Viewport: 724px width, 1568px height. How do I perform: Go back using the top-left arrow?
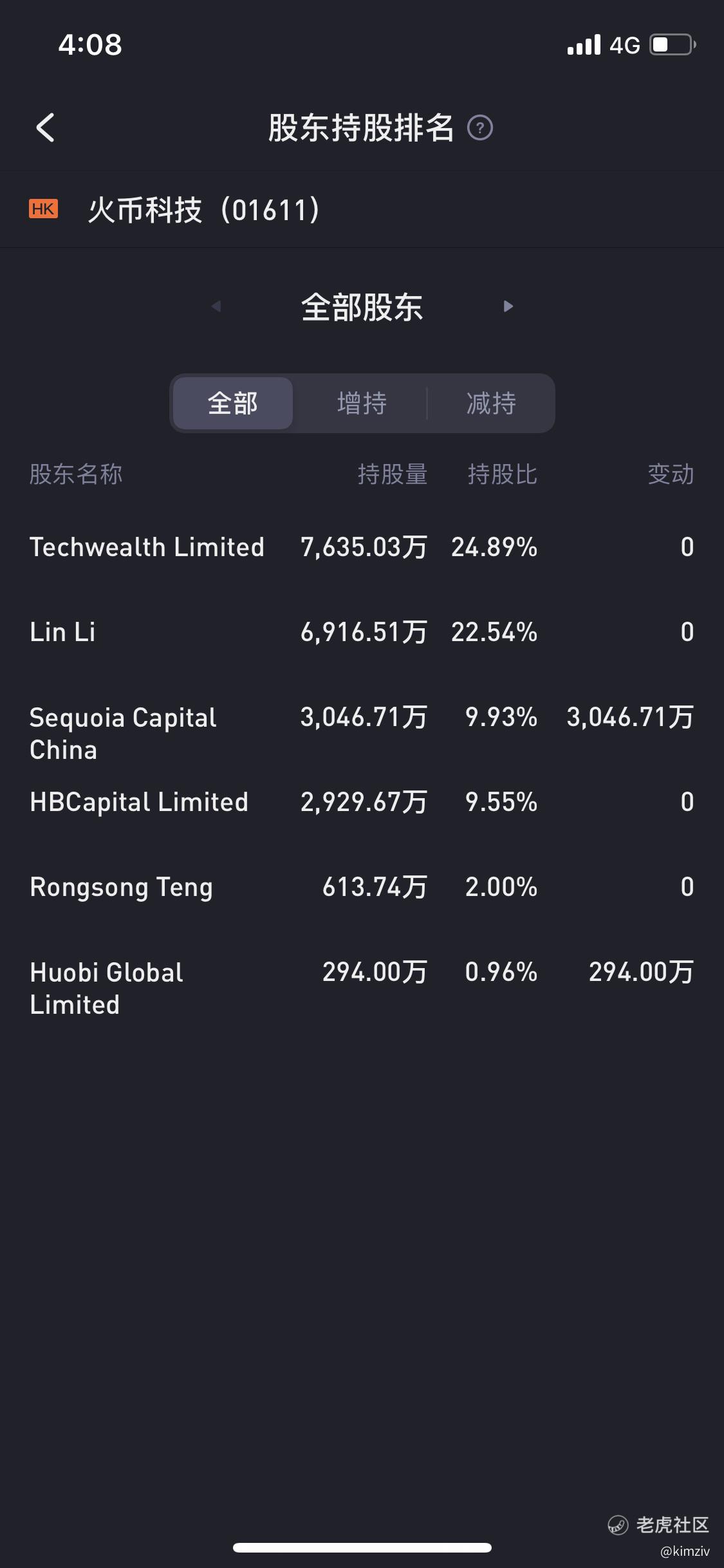(45, 127)
